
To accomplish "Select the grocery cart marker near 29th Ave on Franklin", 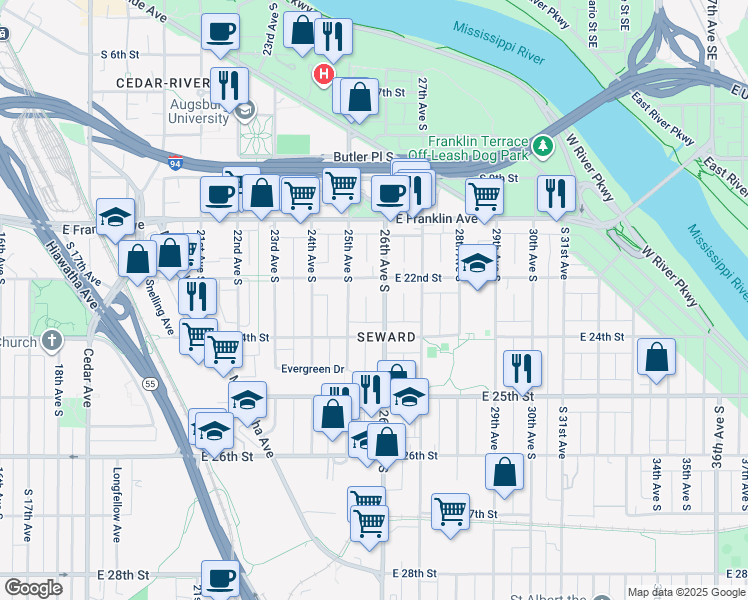I will click(484, 199).
